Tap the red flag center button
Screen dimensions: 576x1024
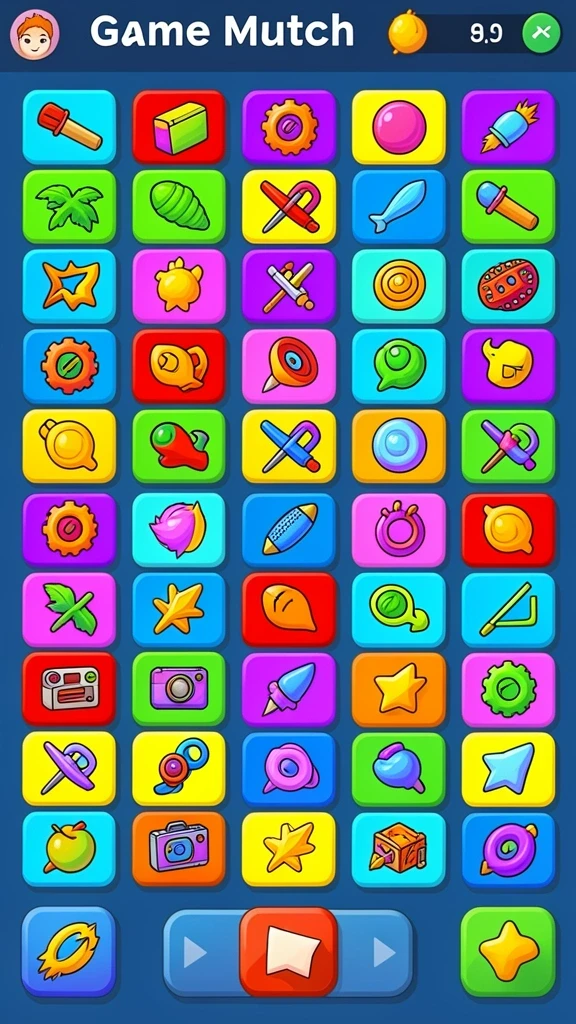tap(289, 951)
